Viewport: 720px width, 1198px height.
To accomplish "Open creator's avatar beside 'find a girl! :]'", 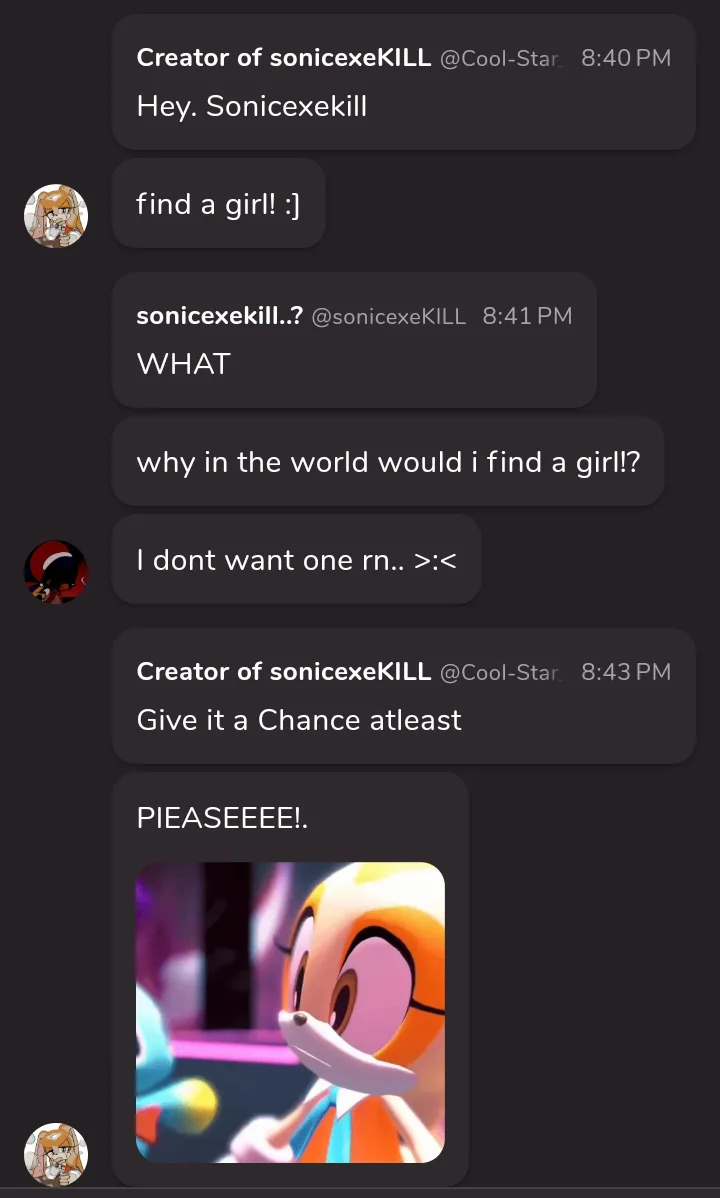I will [56, 216].
